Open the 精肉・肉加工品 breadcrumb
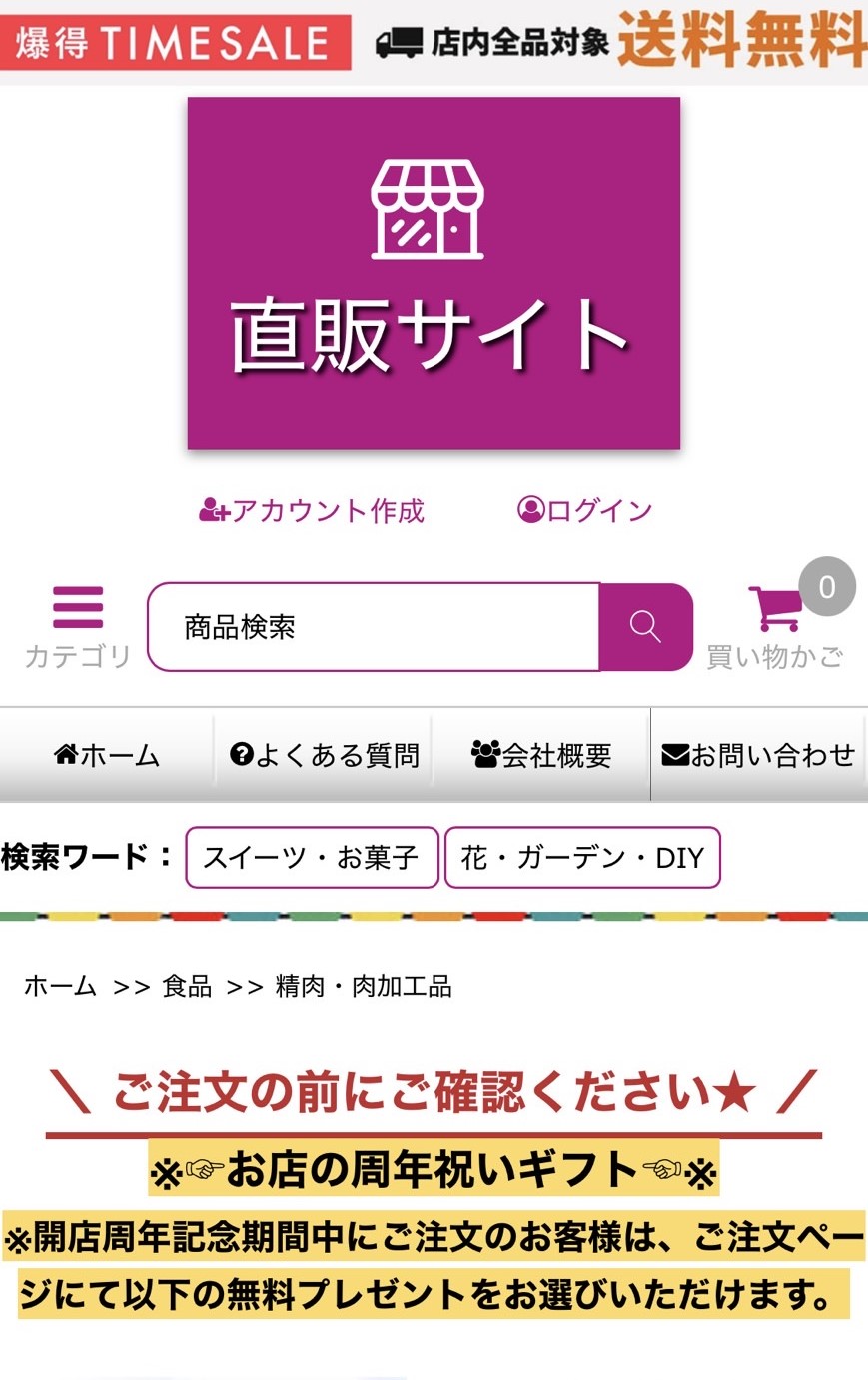The width and height of the screenshot is (868, 1380). click(x=364, y=986)
